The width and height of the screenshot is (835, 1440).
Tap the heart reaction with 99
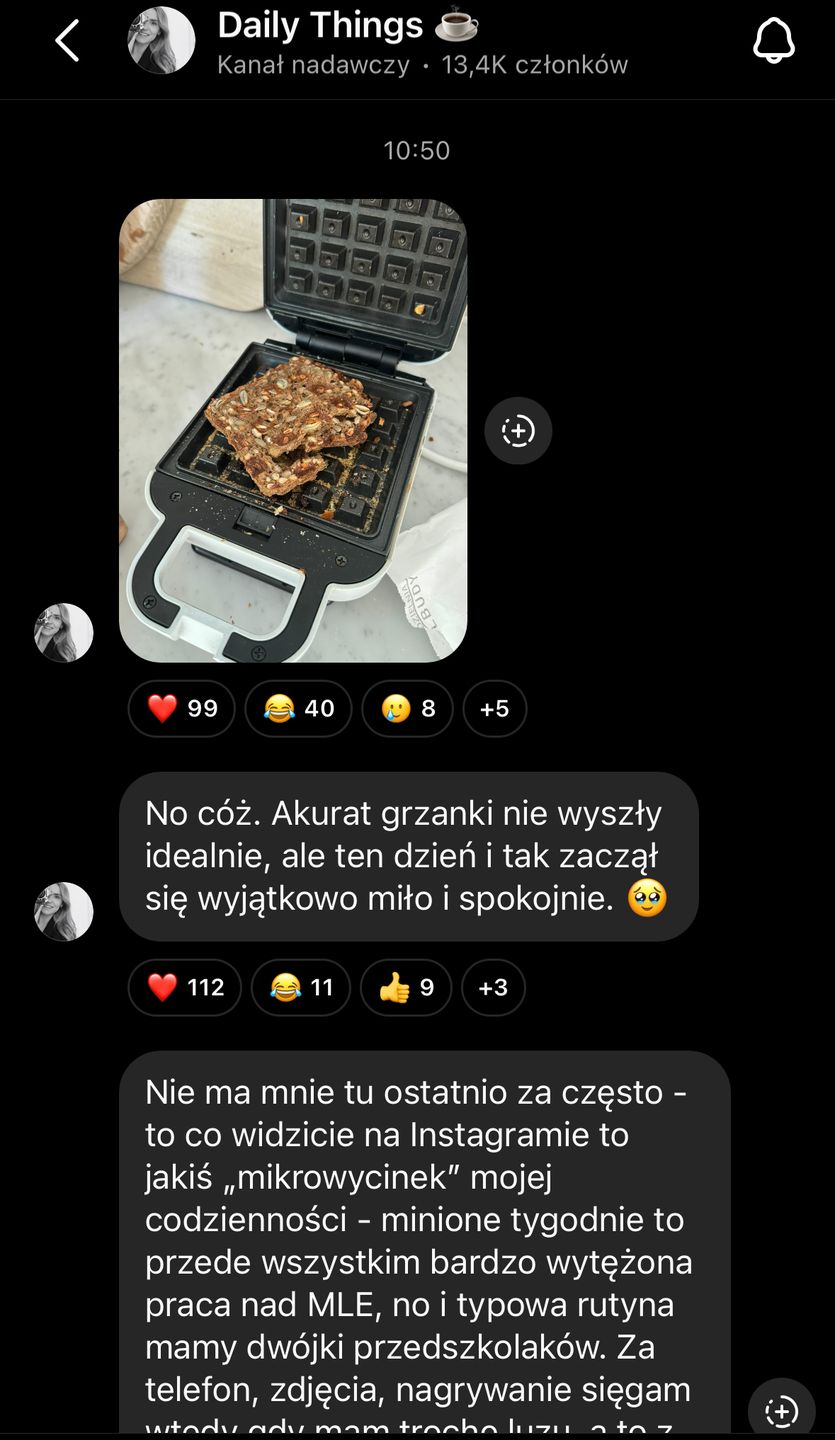(x=182, y=709)
